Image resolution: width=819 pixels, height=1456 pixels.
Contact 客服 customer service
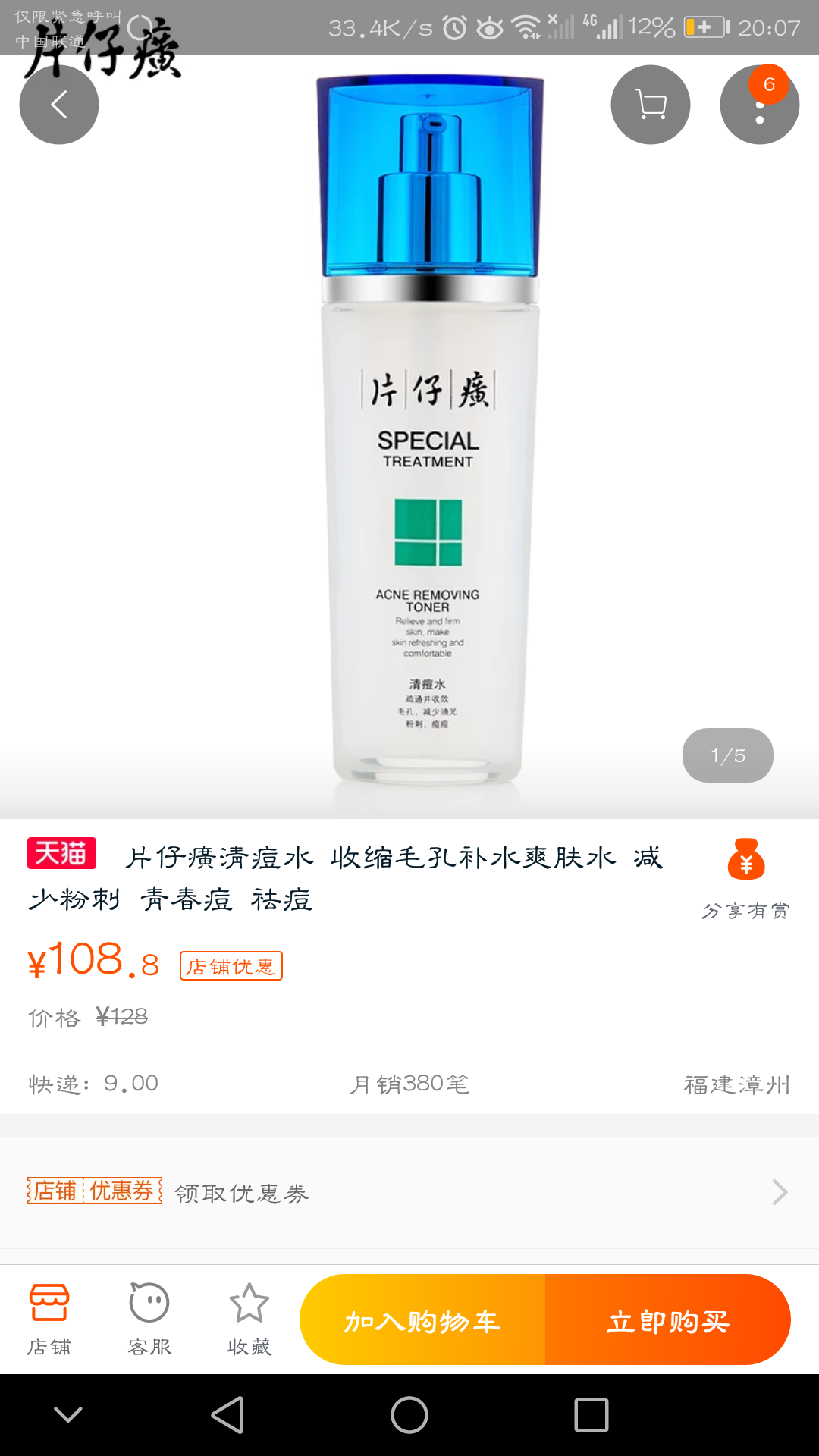pyautogui.click(x=149, y=1319)
